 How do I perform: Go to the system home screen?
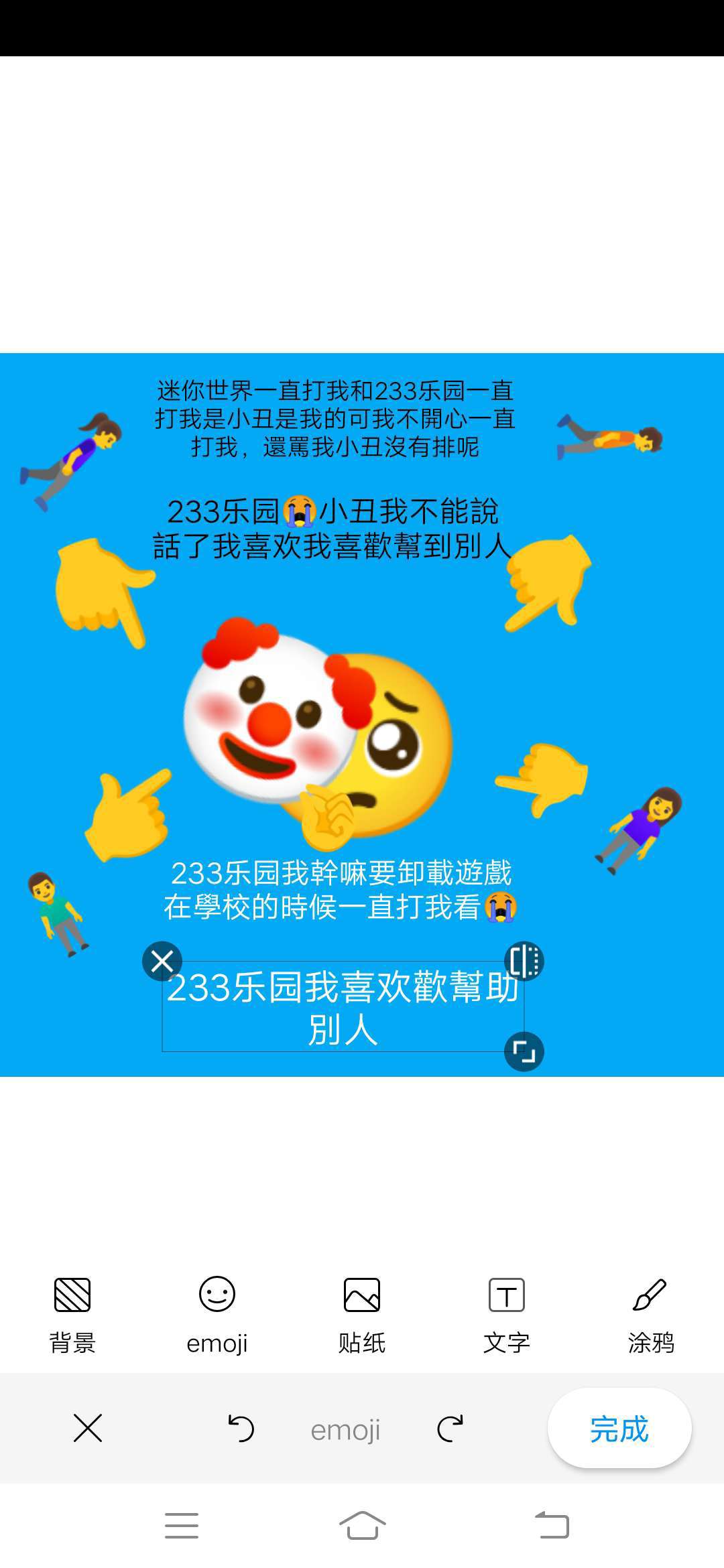pos(362,1526)
